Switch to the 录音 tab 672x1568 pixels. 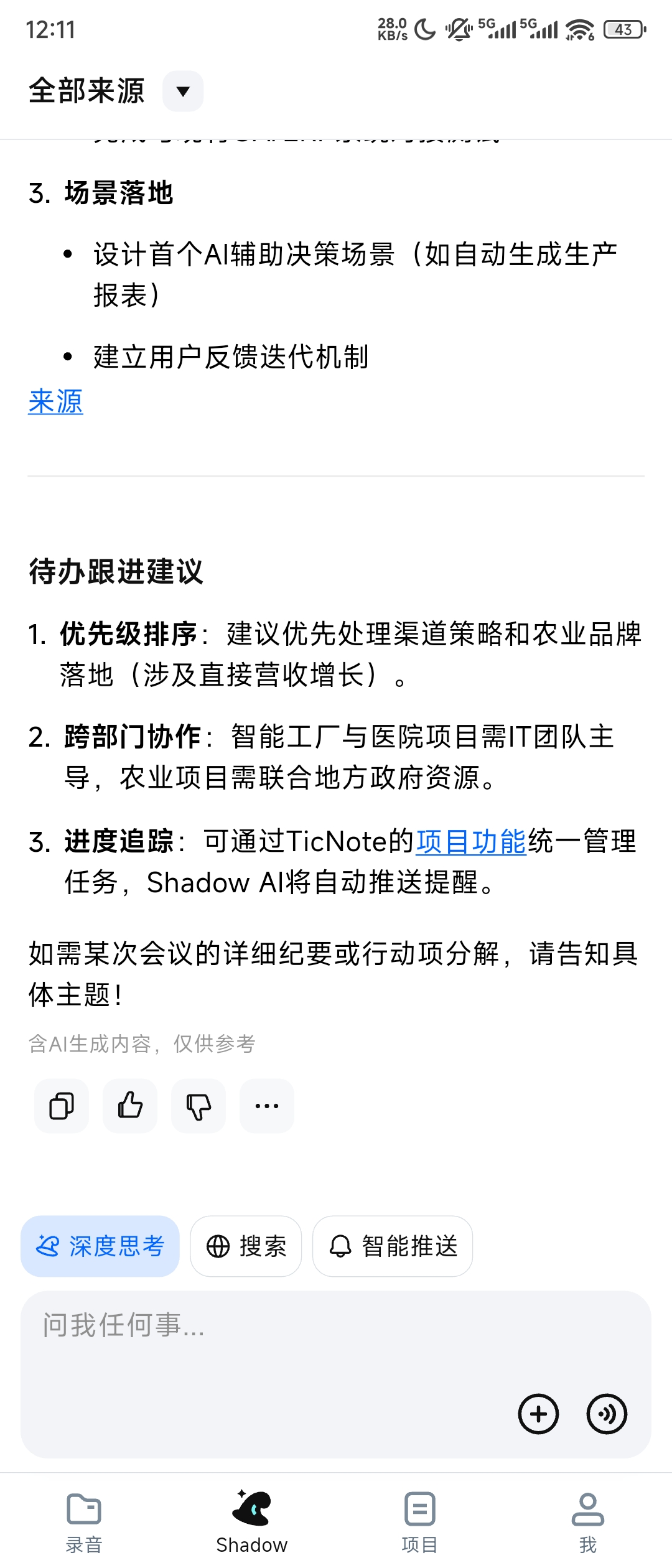pyautogui.click(x=84, y=1521)
